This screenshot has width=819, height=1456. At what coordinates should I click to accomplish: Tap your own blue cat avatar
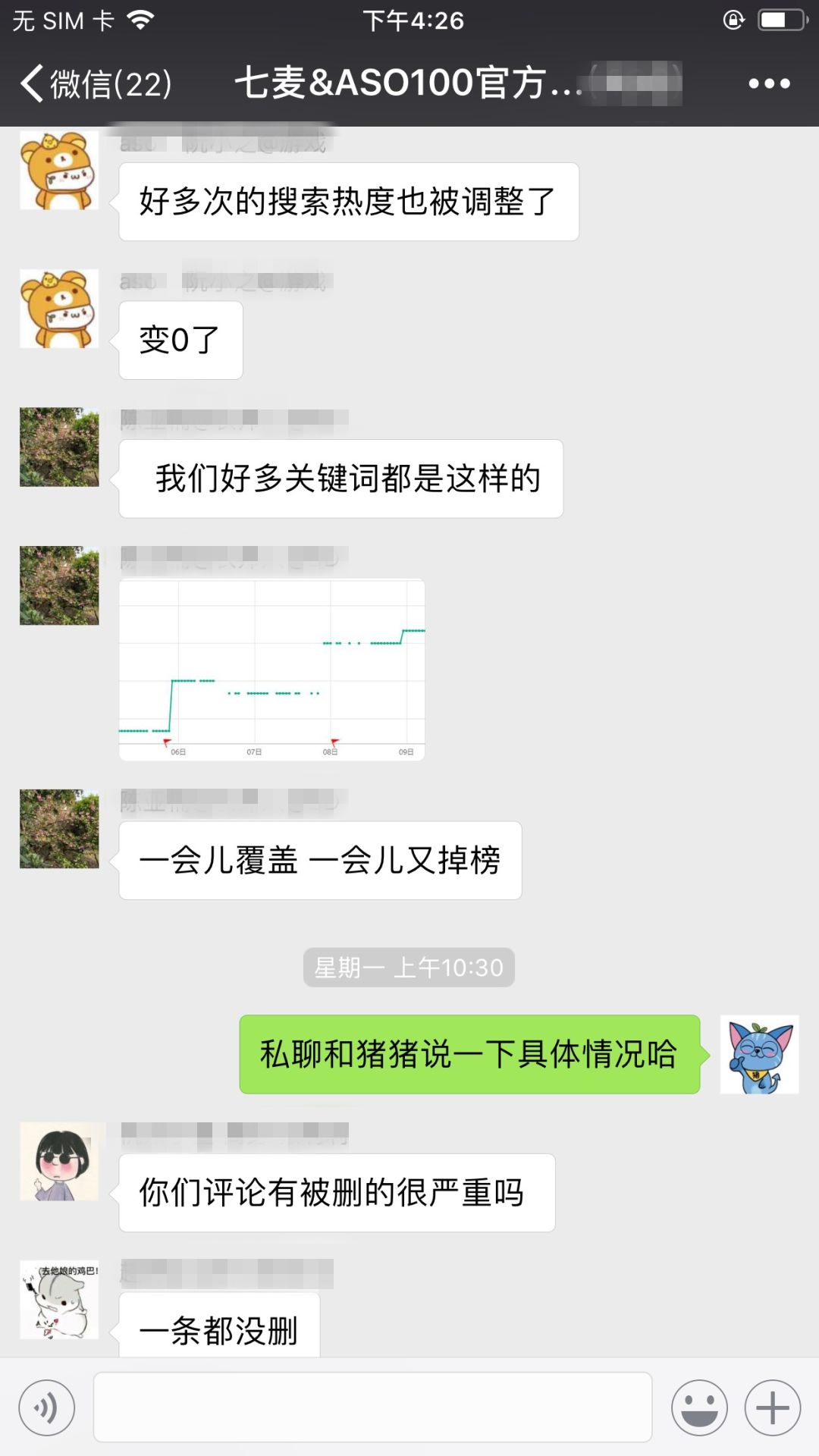(x=759, y=1054)
